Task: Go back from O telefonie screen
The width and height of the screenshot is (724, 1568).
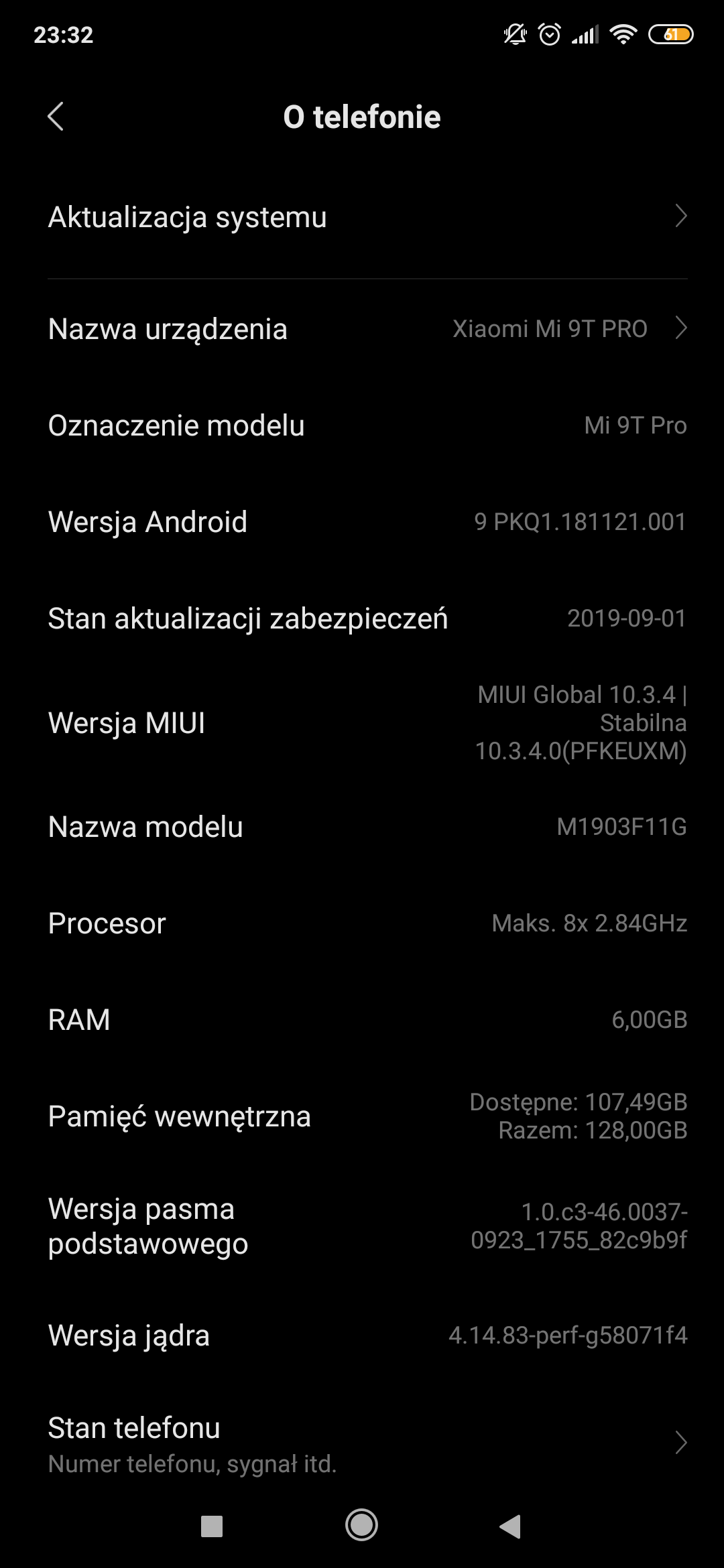Action: click(x=56, y=117)
